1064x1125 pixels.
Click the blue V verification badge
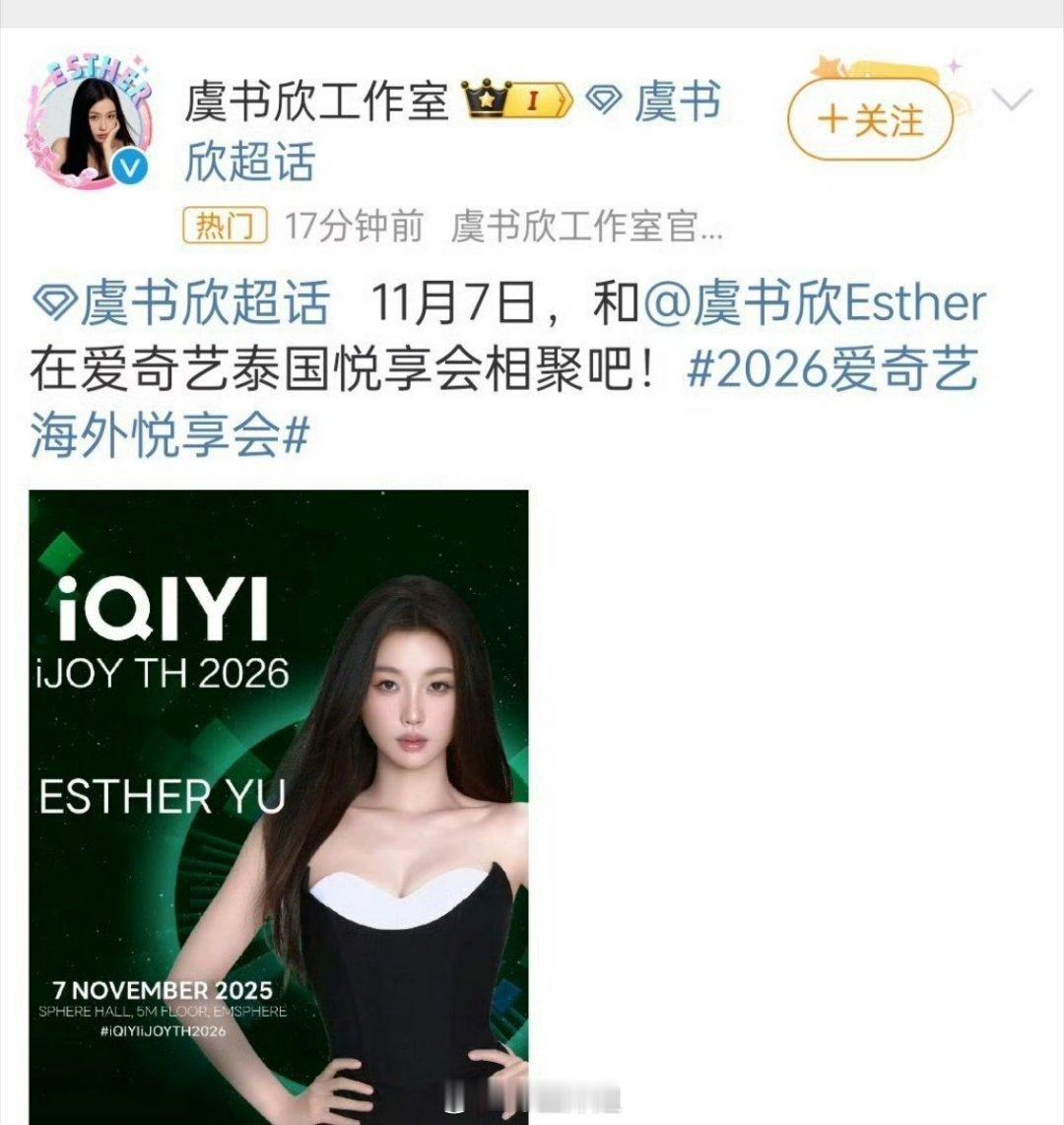click(x=129, y=167)
